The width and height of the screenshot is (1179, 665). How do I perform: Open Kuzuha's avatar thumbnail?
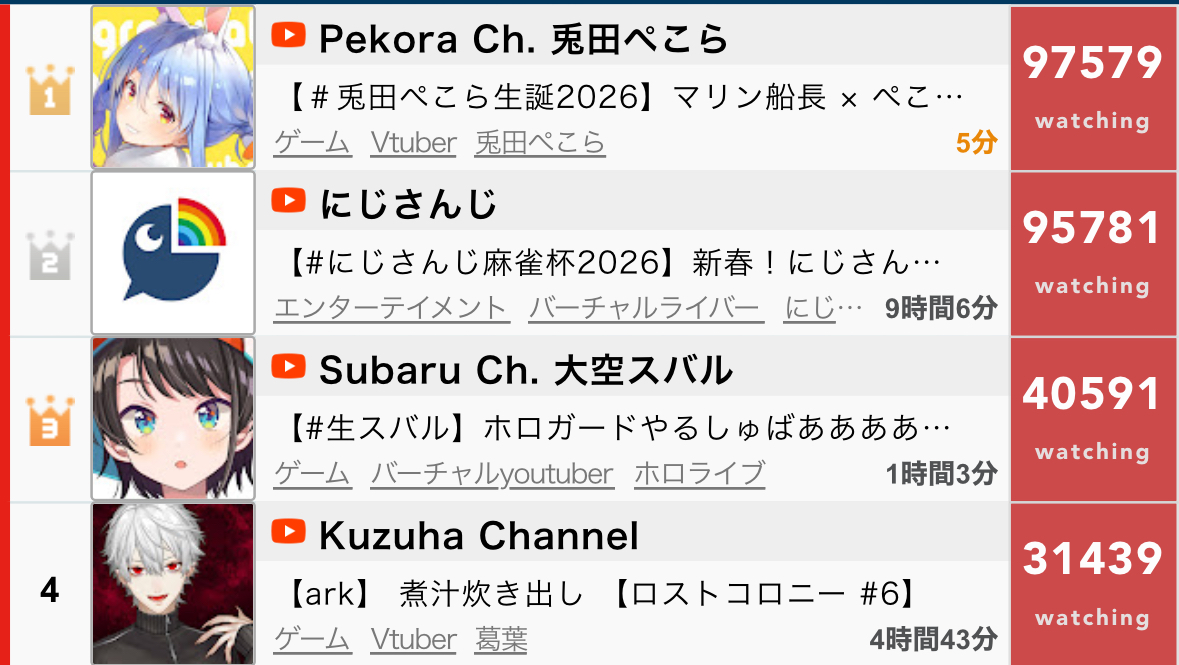[x=173, y=584]
